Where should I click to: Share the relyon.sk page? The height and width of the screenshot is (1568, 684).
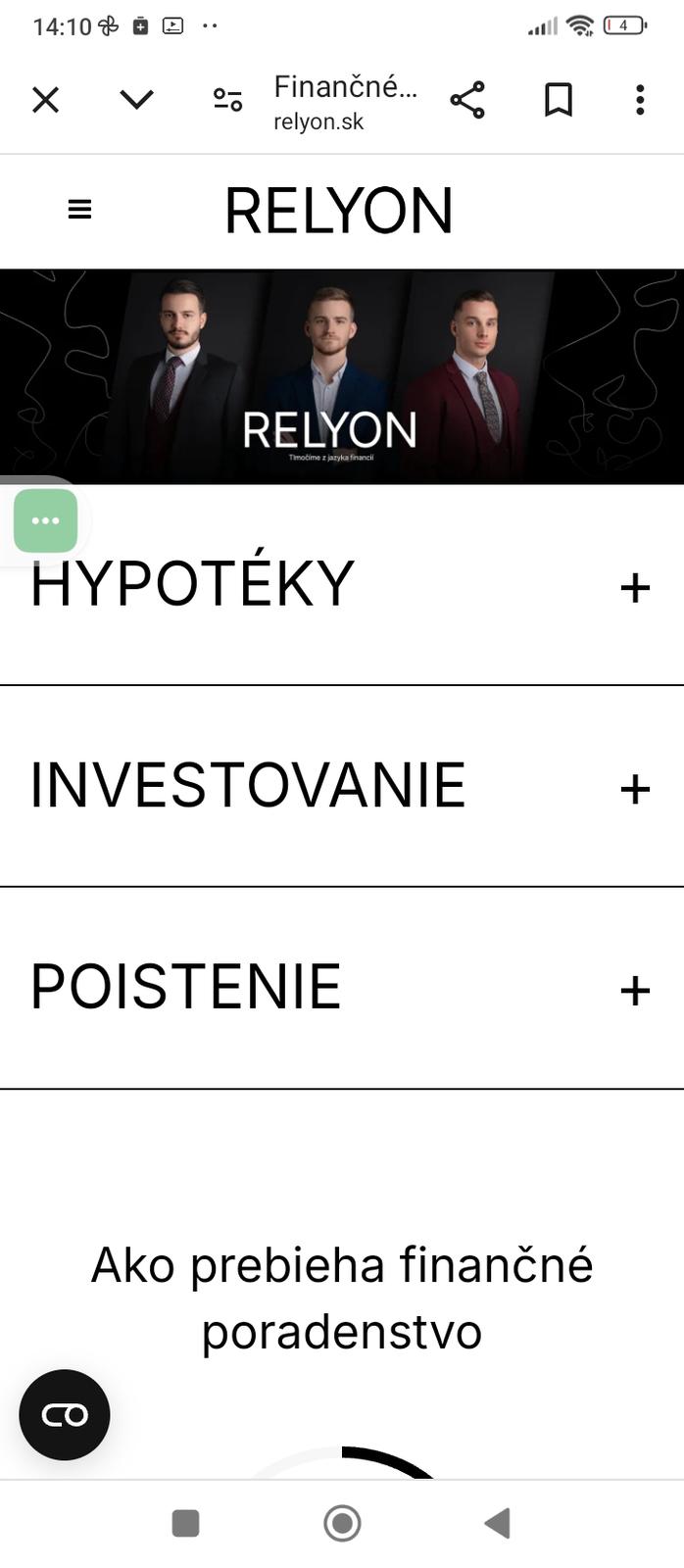pyautogui.click(x=467, y=100)
